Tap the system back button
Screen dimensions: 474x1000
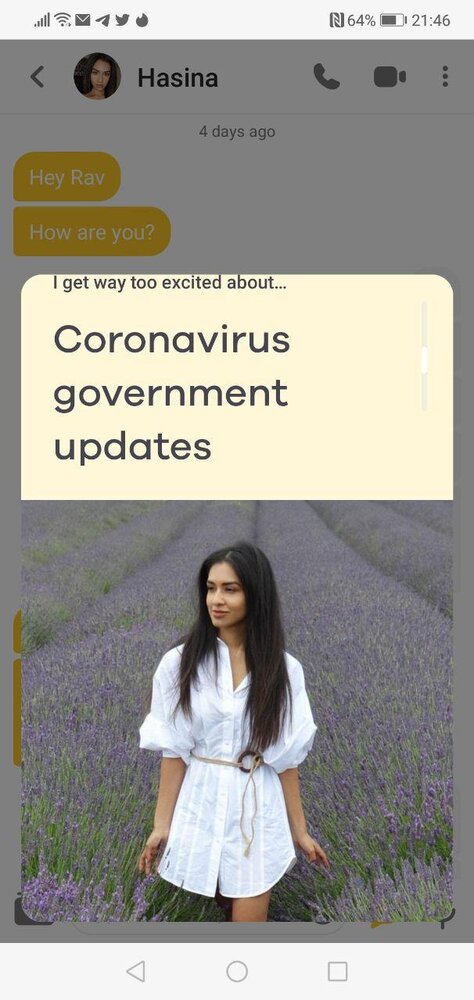(136, 971)
